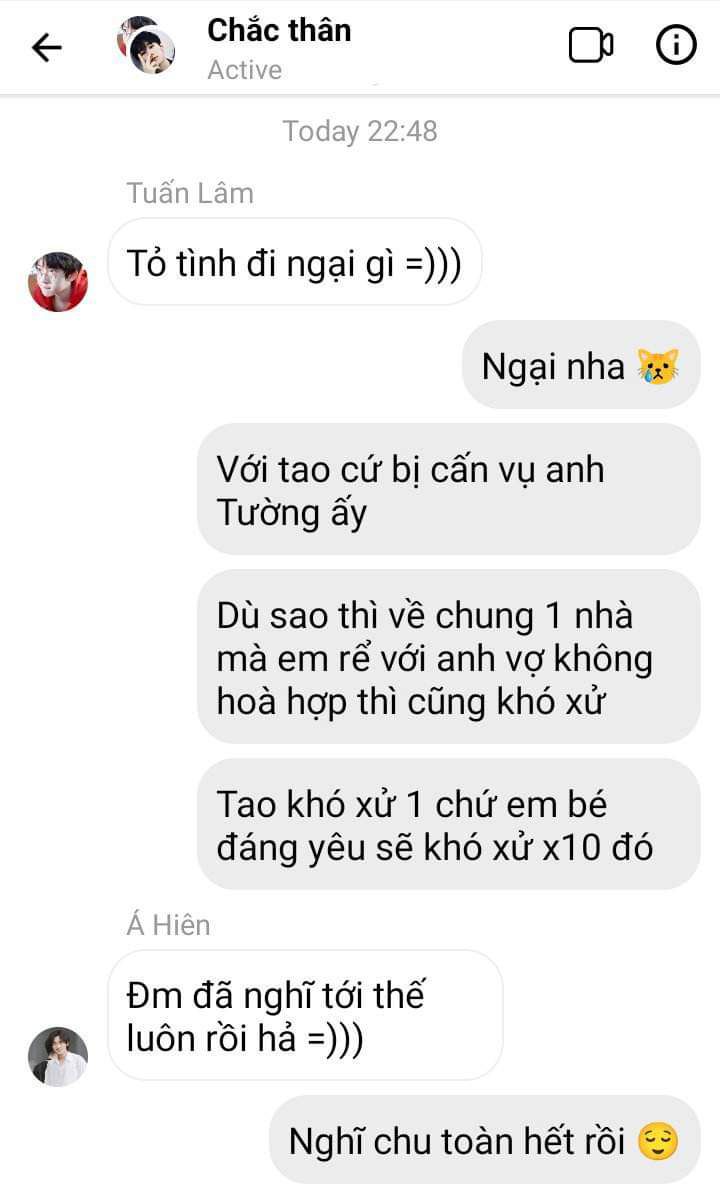View Á Hiên's profile picture
The height and width of the screenshot is (1187, 720).
point(58,1056)
